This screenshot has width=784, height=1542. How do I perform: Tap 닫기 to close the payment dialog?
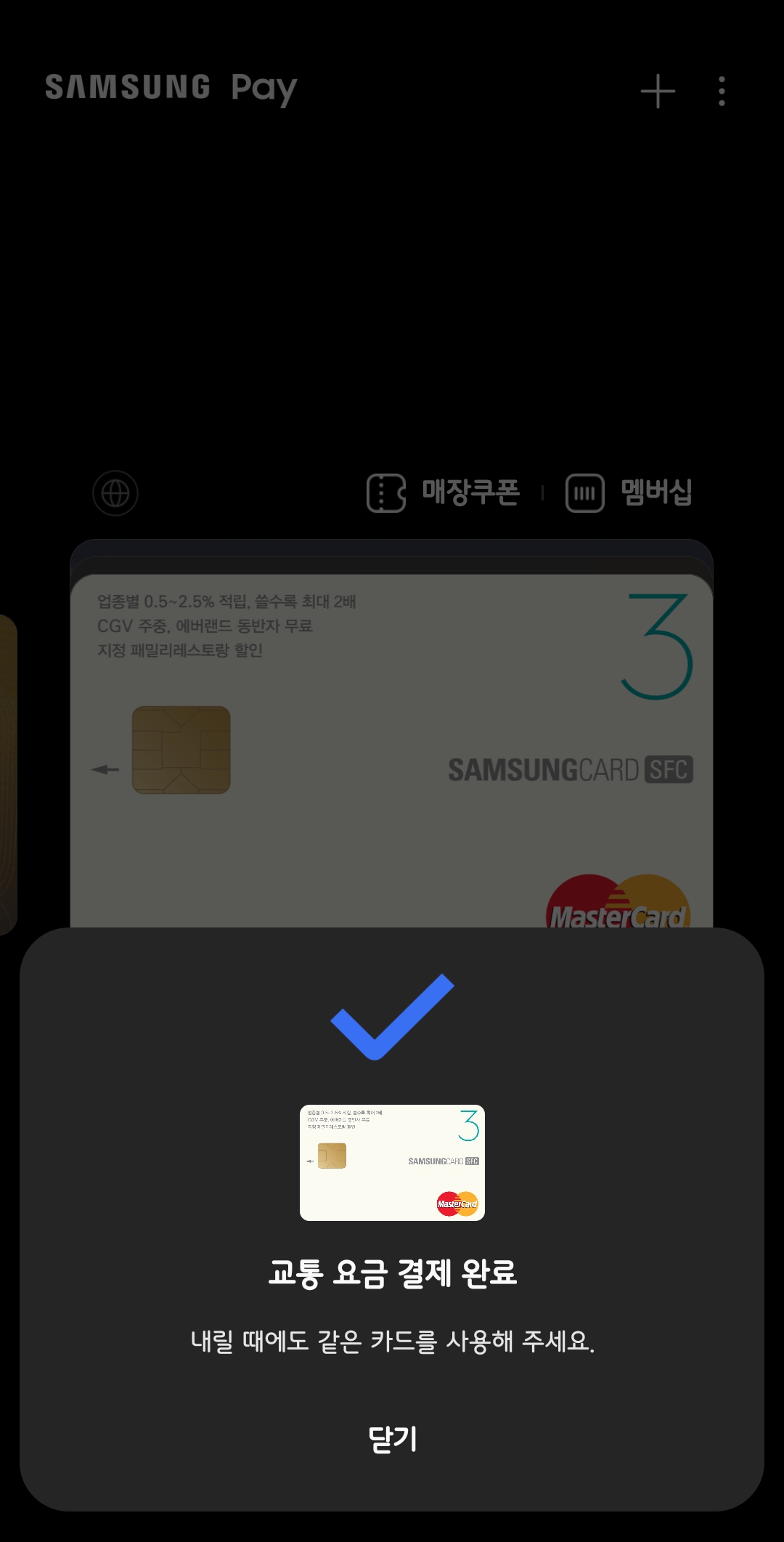coord(392,1439)
